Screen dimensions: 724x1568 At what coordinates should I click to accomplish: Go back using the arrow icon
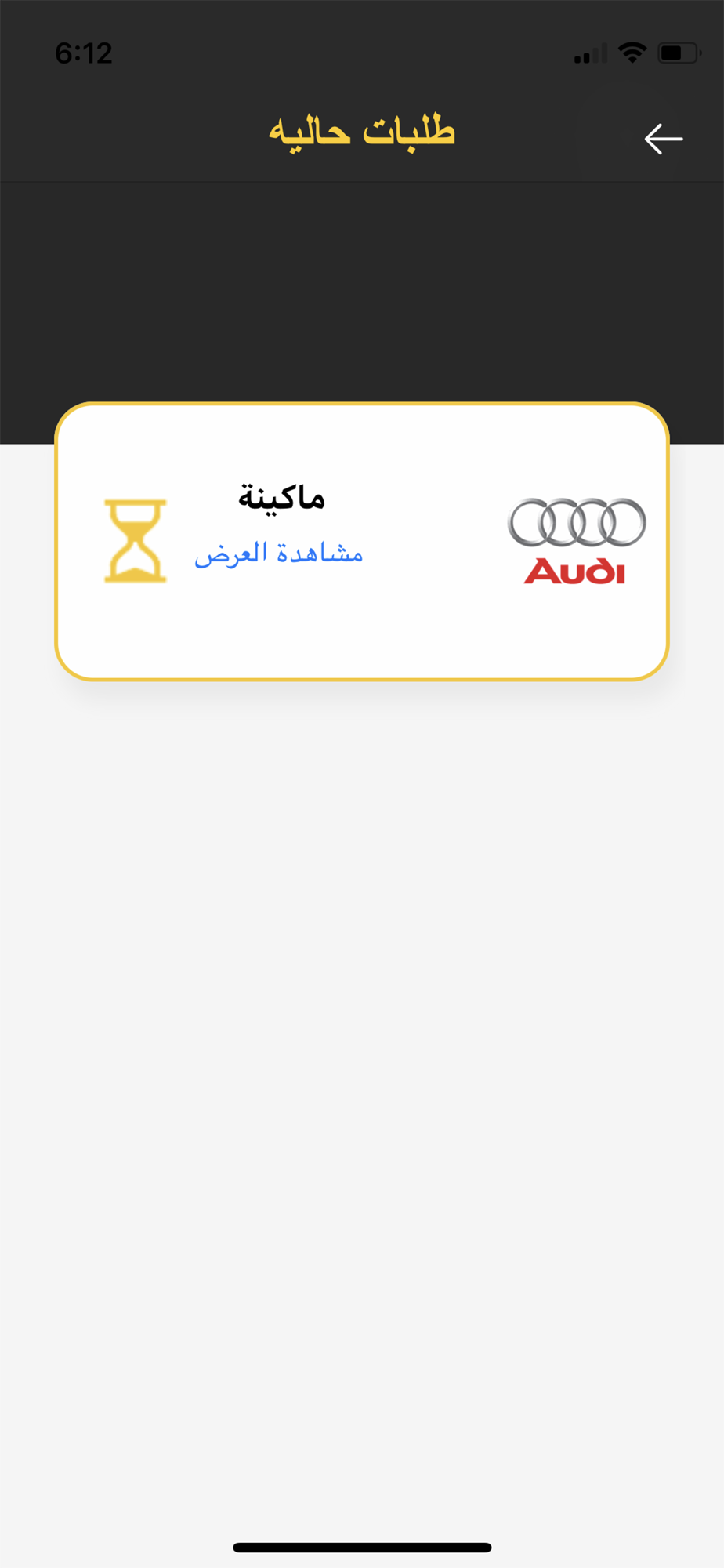pos(664,140)
